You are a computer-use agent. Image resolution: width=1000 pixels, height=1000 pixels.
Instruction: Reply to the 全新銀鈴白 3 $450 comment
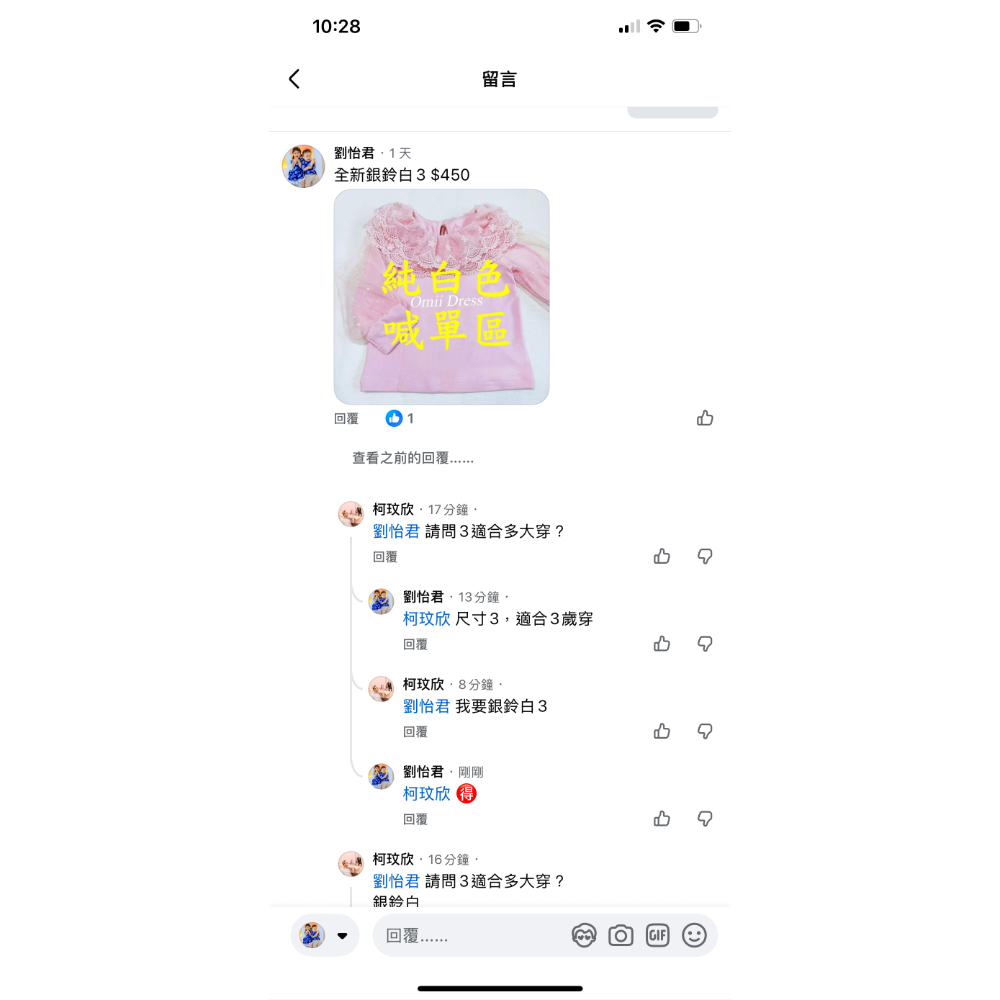point(346,419)
